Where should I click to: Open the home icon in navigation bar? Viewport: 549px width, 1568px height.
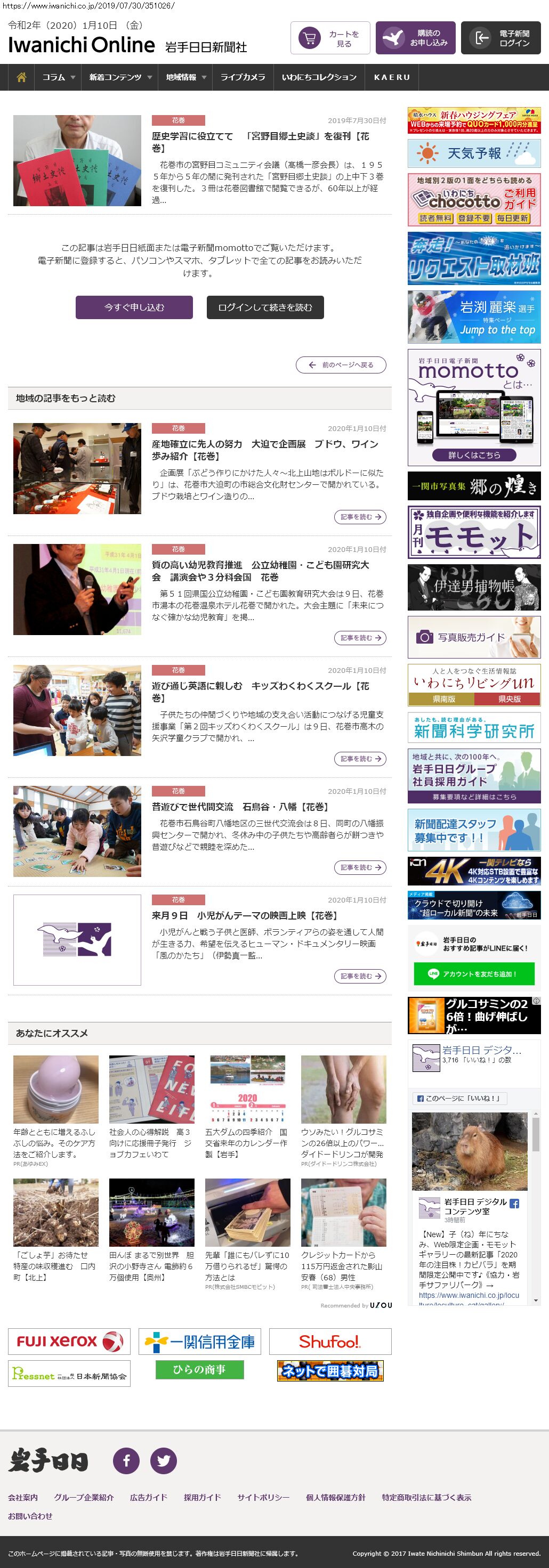21,77
